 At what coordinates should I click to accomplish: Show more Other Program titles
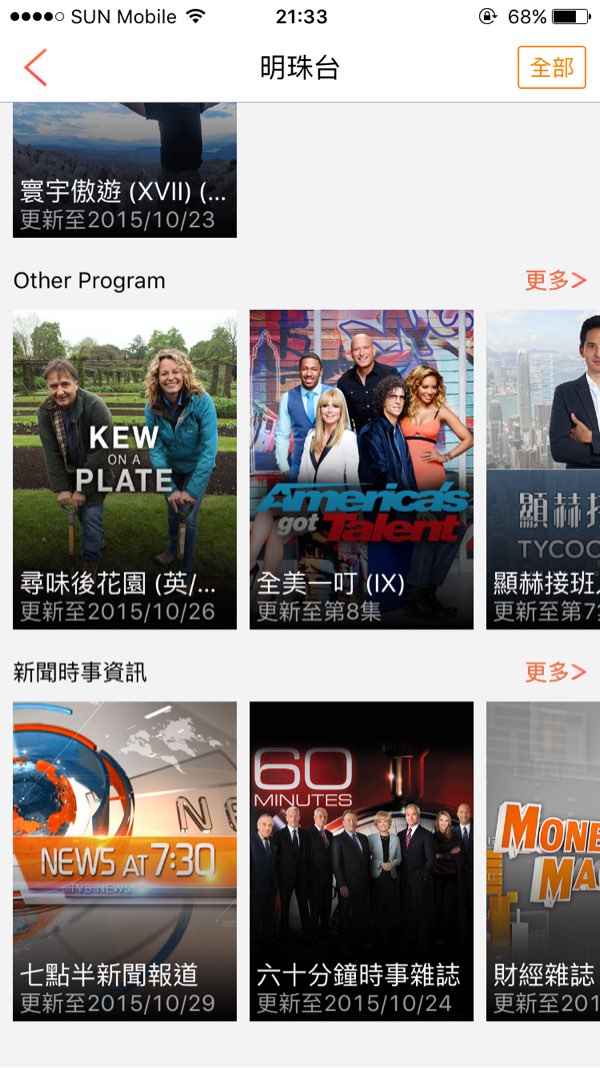(555, 280)
